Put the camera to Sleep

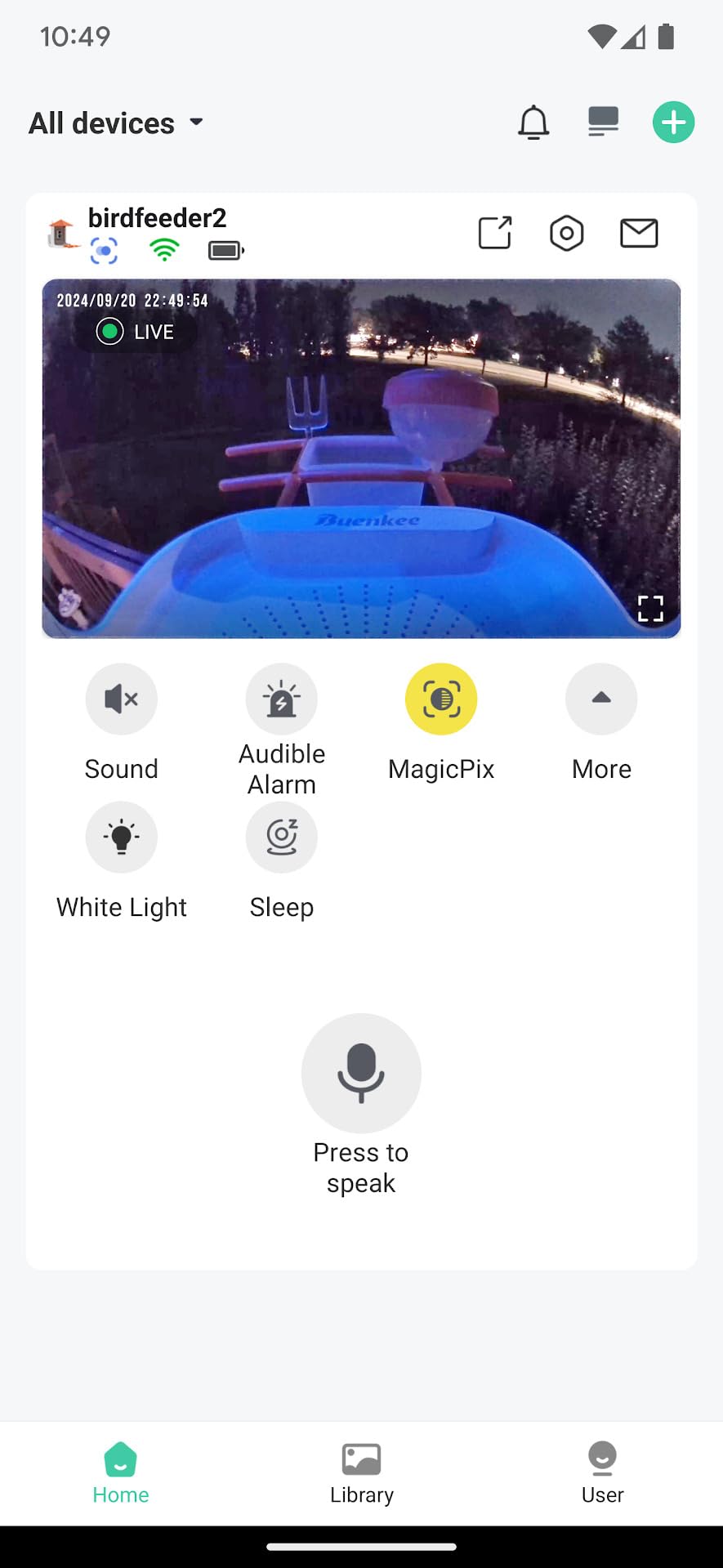point(282,838)
